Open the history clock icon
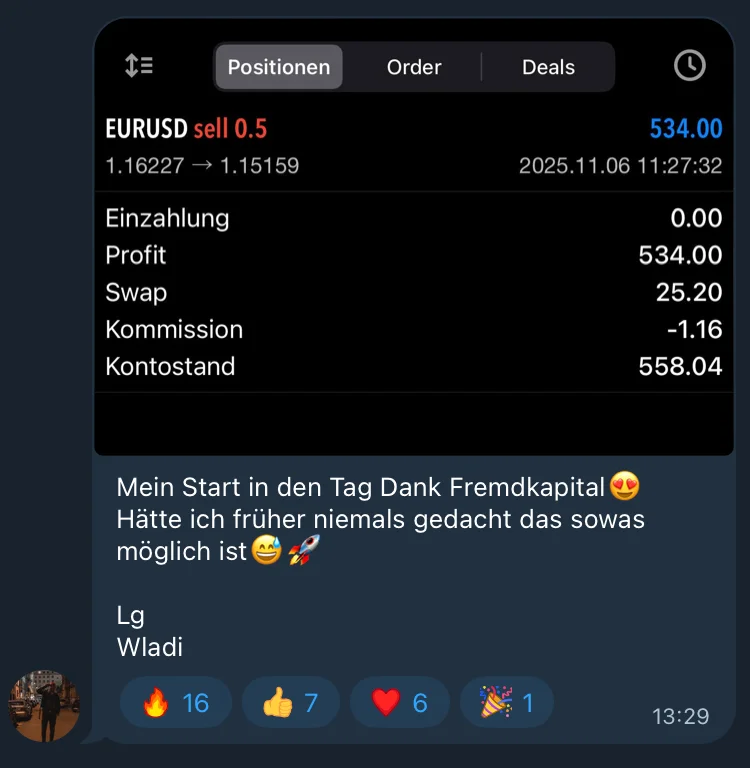This screenshot has height=768, width=750. pyautogui.click(x=689, y=66)
